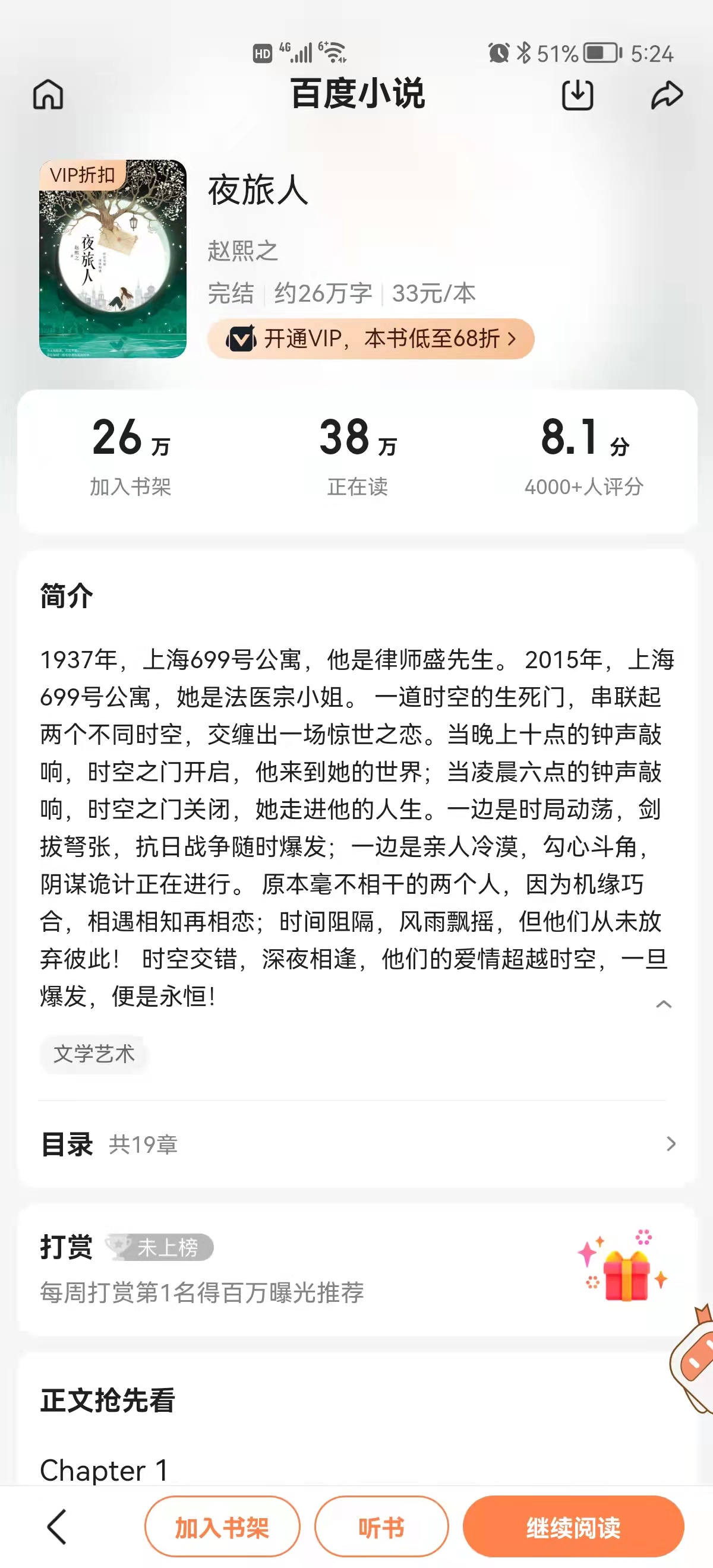Start 听书 audio listening
This screenshot has height=1568, width=713.
pos(381,1527)
